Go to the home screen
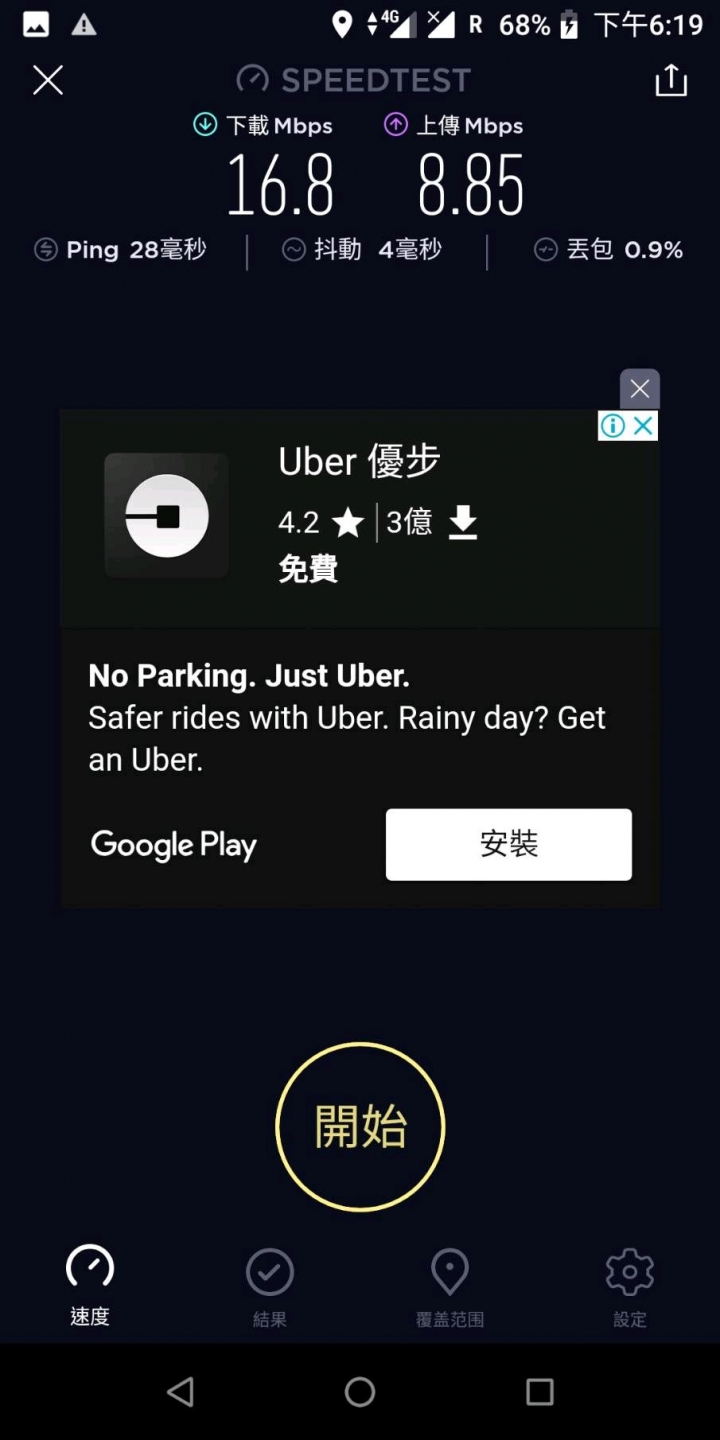 coord(360,1392)
